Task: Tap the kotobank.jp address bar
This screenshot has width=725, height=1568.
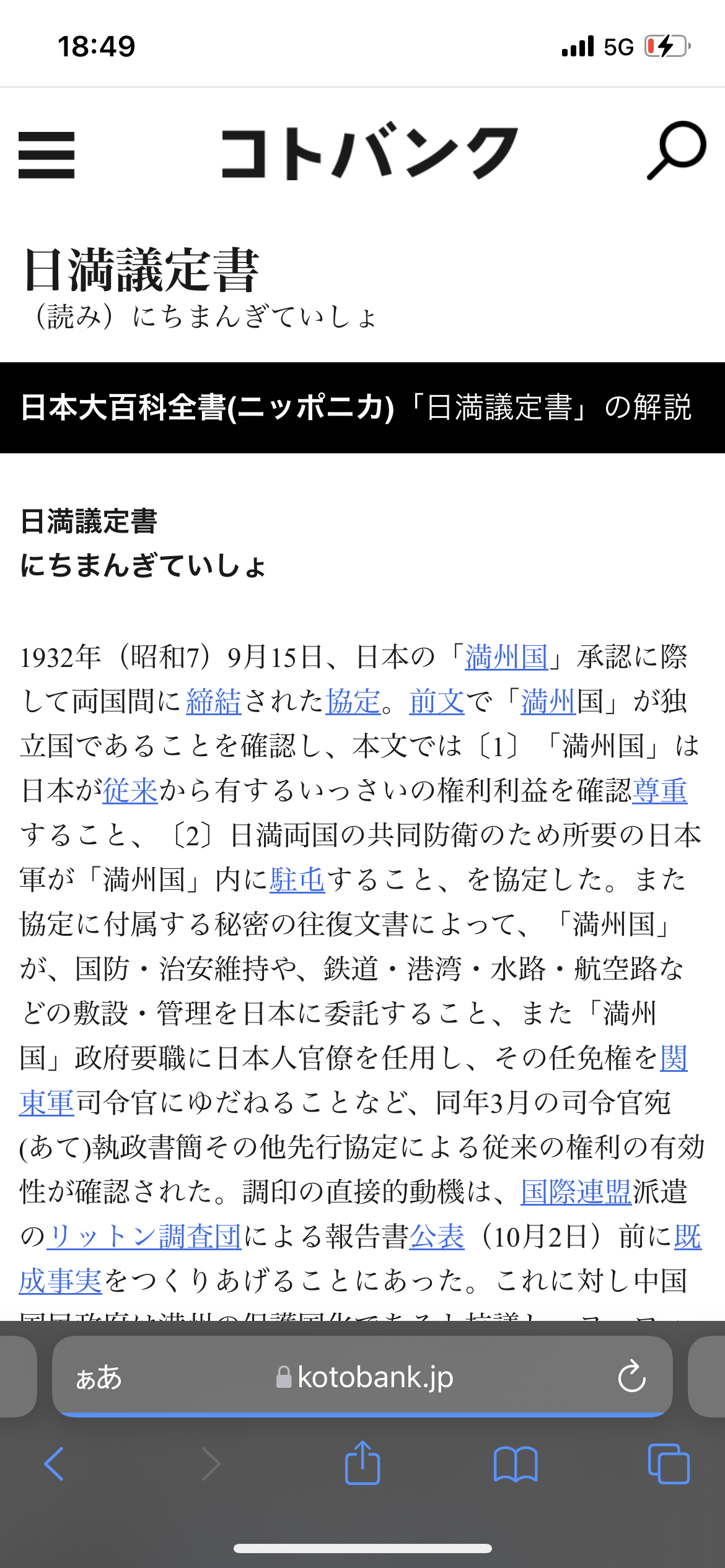Action: pos(363,1377)
